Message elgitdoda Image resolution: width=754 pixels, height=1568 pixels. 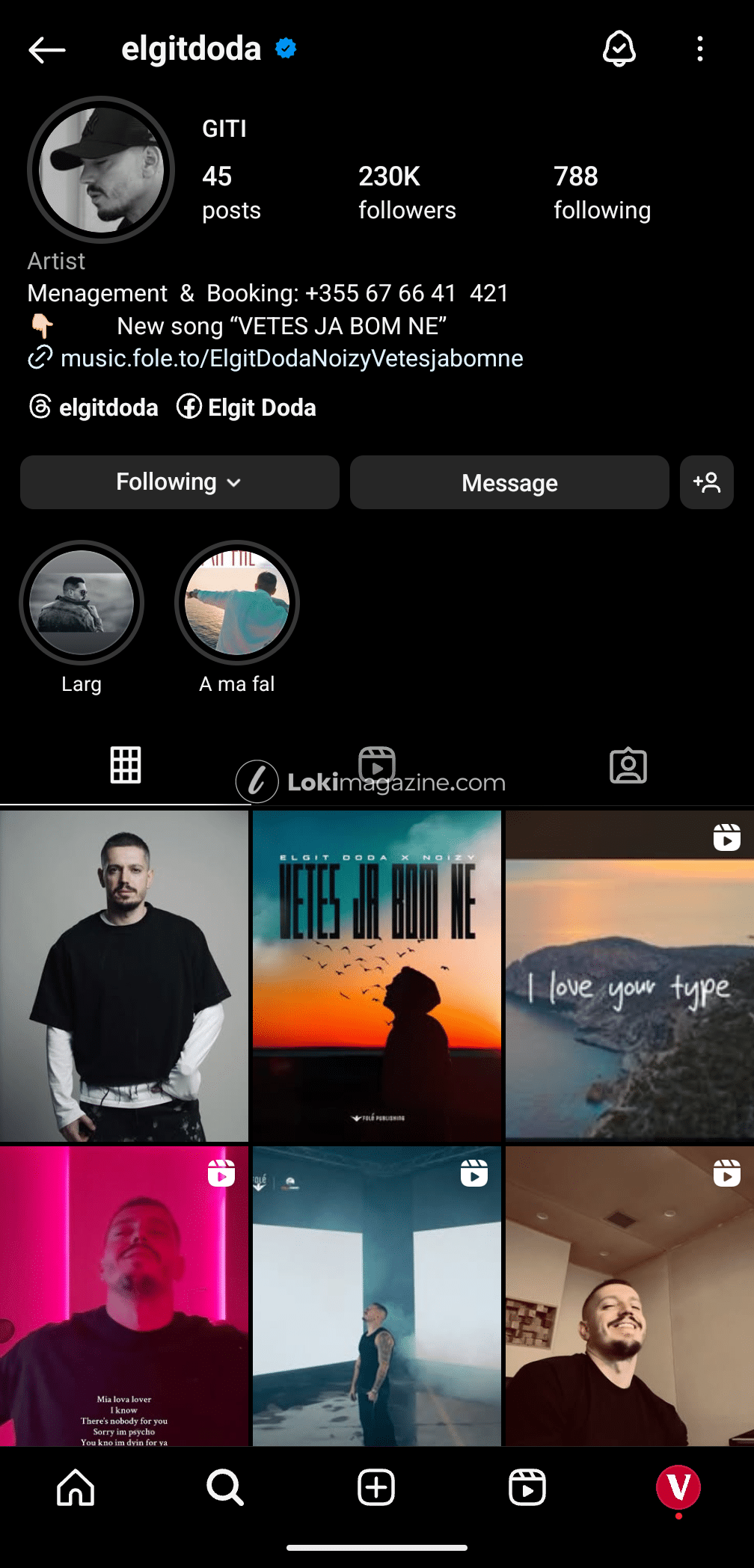tap(509, 482)
